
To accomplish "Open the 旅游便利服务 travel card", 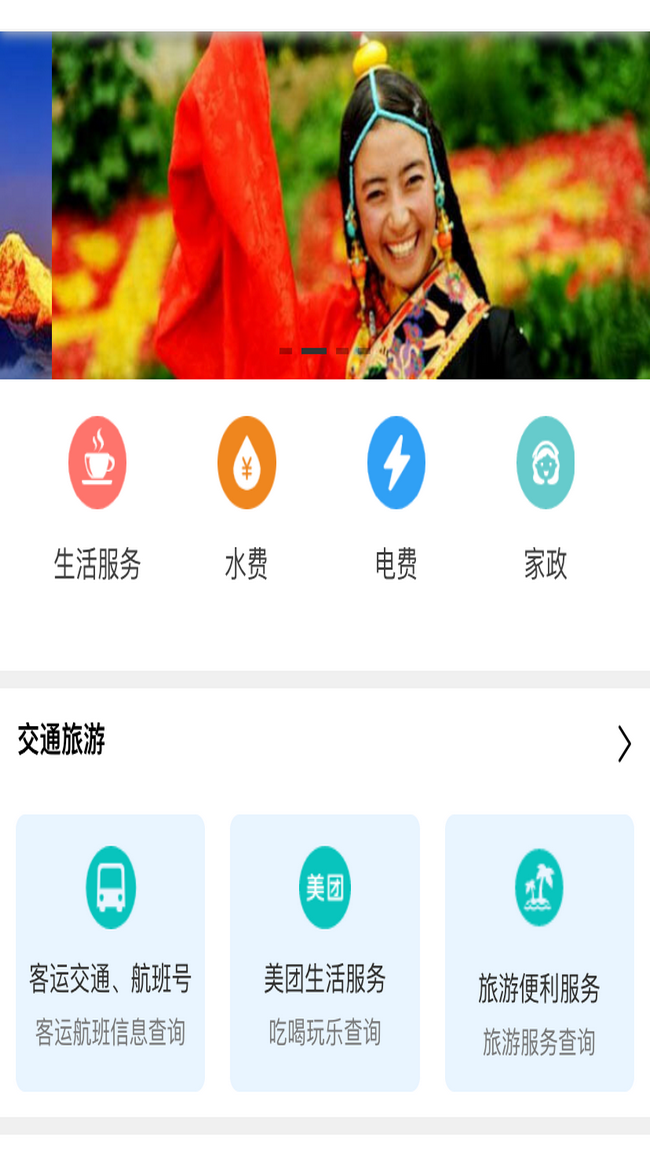I will (539, 952).
